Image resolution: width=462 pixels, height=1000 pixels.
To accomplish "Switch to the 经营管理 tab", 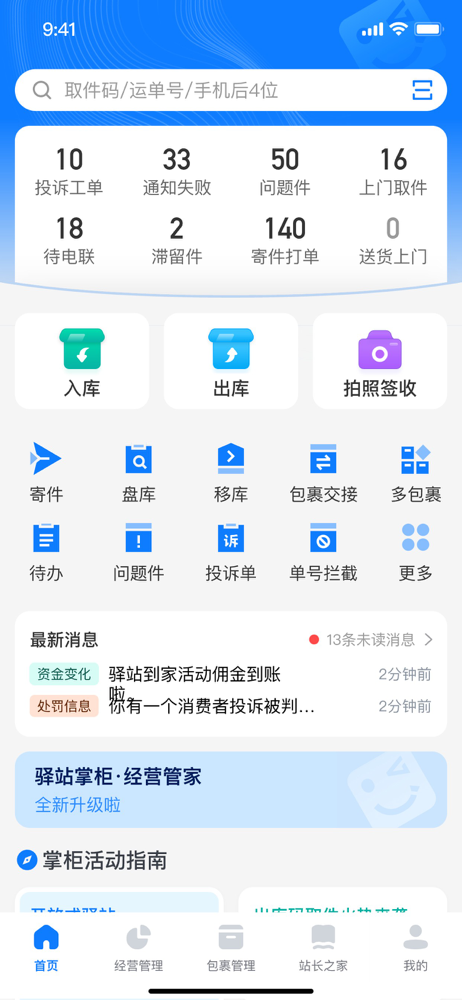I will 138,947.
